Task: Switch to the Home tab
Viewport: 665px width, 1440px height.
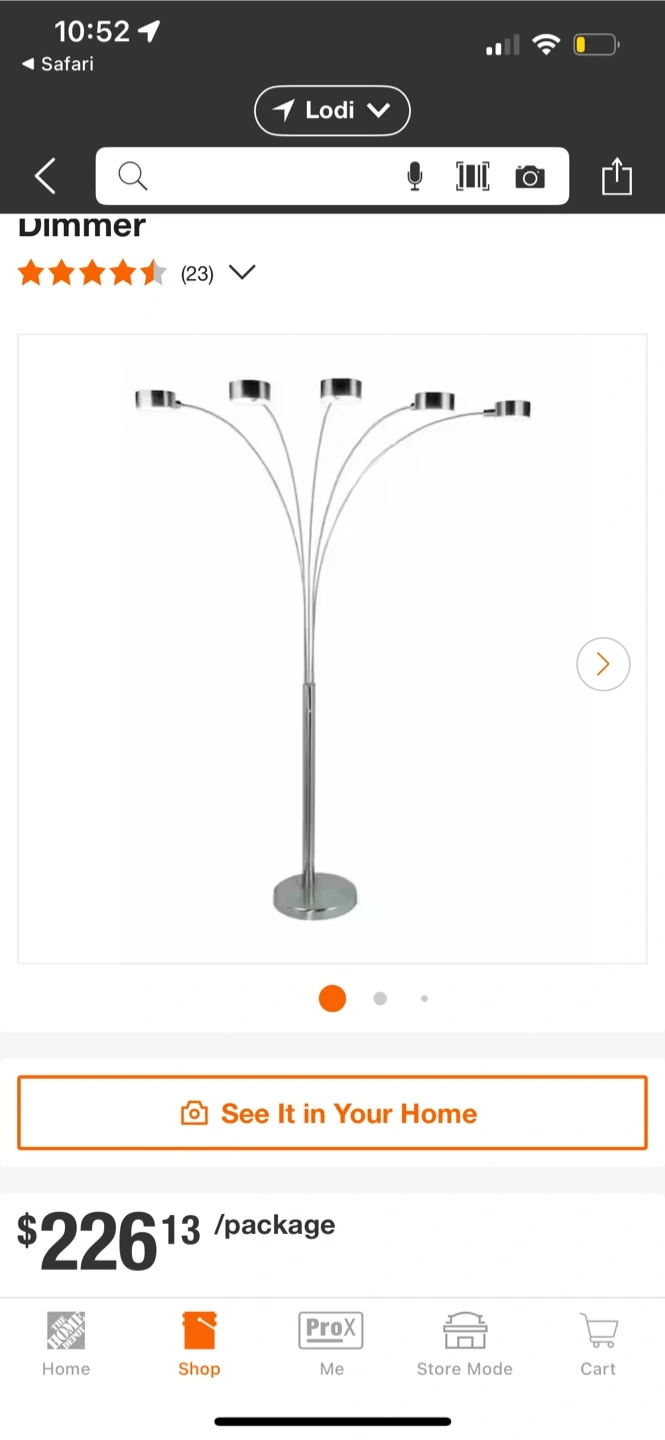Action: pyautogui.click(x=66, y=1345)
